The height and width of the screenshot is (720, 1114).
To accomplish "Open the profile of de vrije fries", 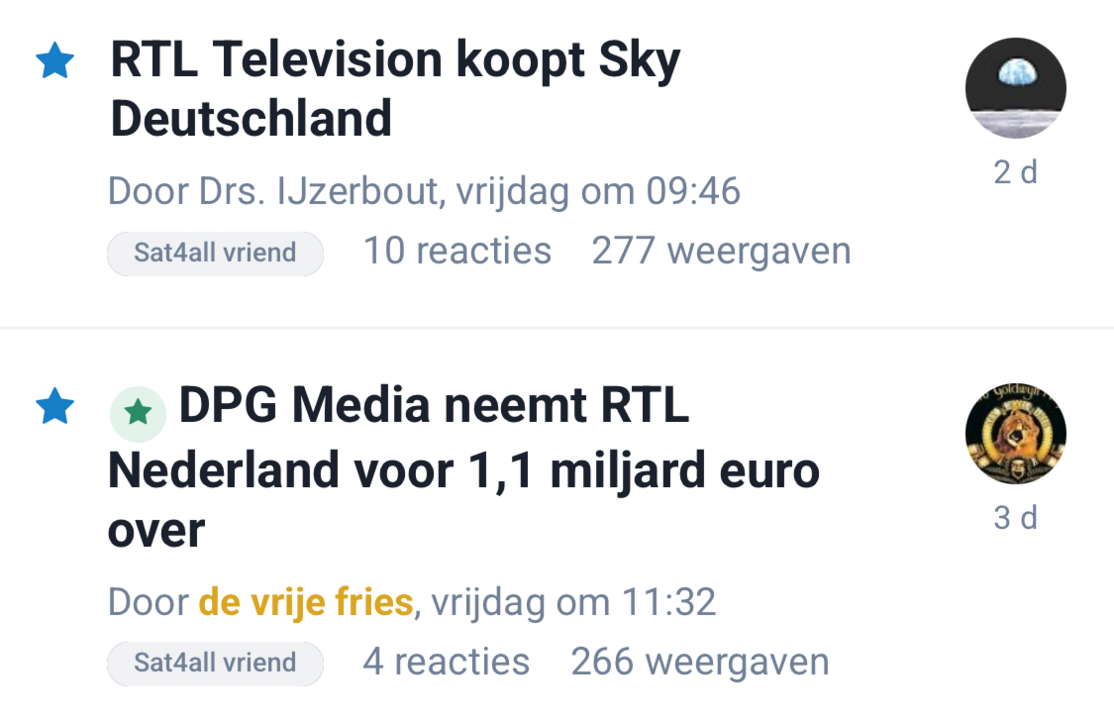I will pos(305,602).
